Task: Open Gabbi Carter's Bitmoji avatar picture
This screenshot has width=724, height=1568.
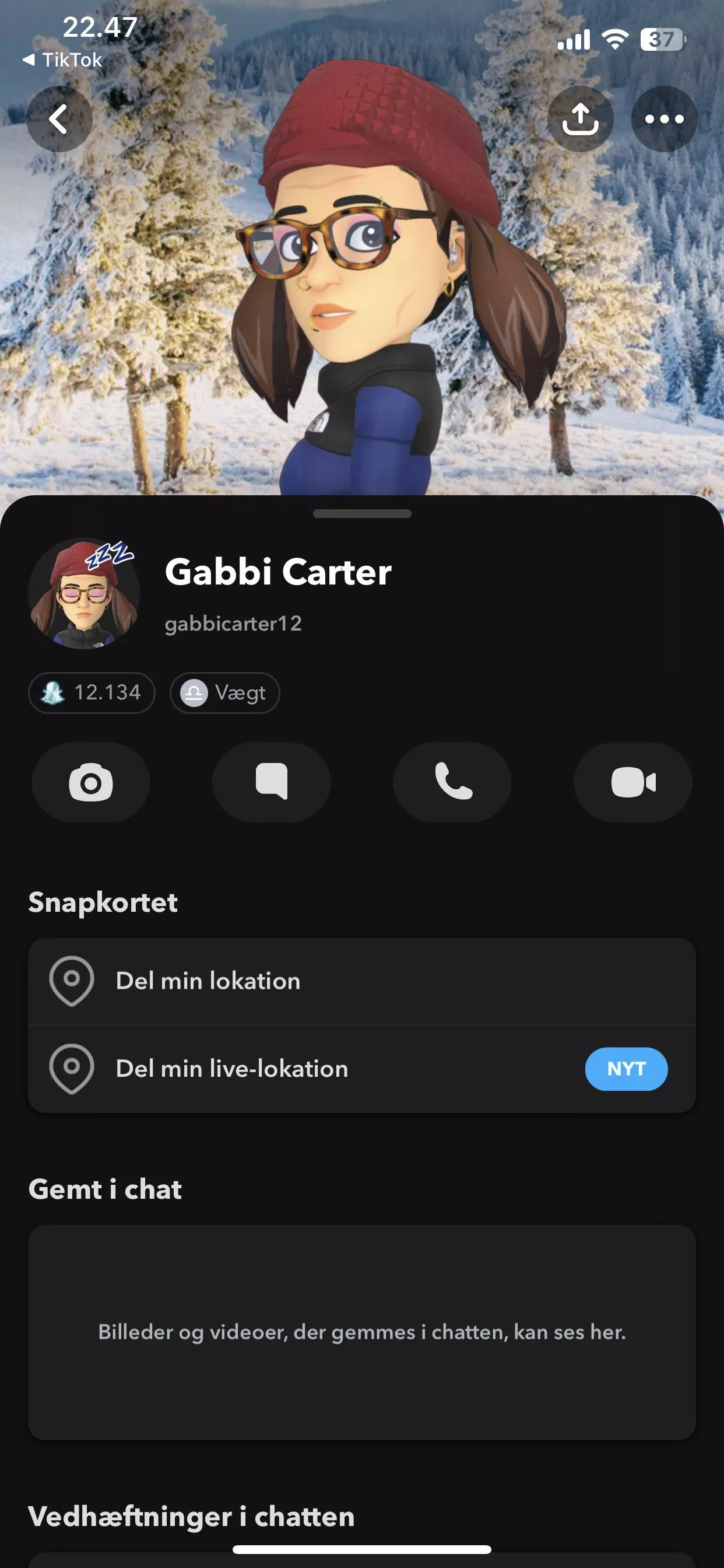Action: coord(84,593)
